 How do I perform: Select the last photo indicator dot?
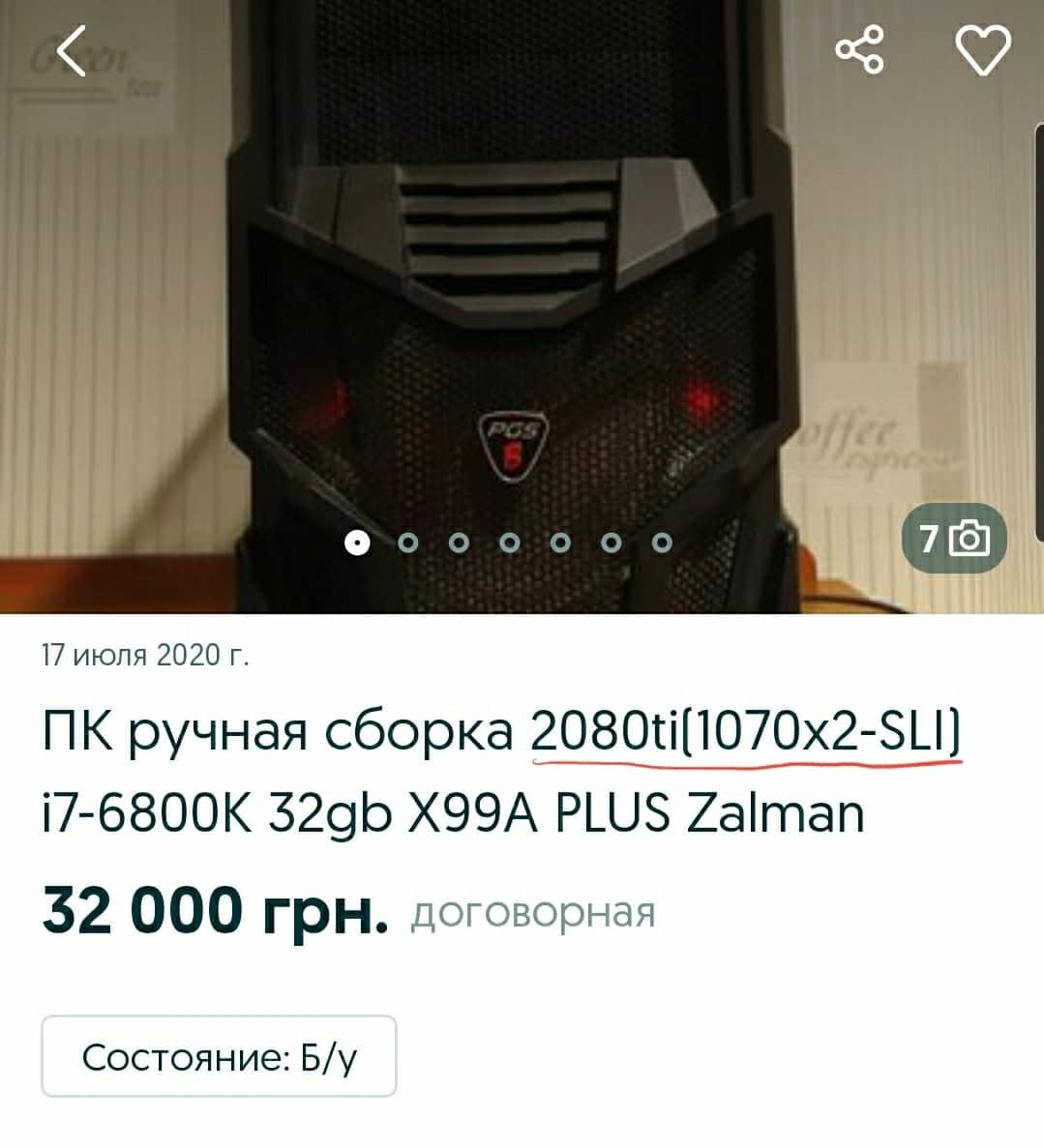tap(662, 543)
